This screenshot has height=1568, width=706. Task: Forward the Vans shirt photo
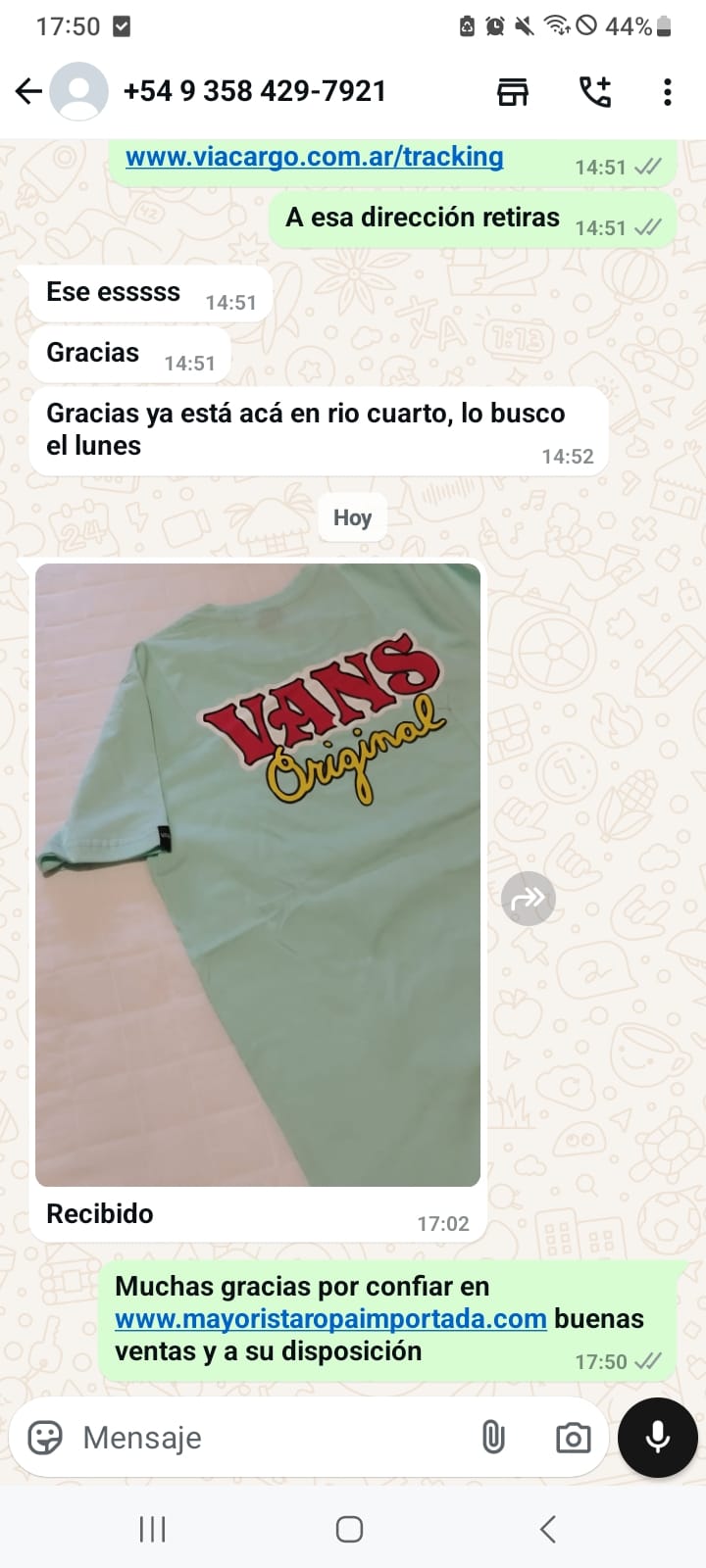point(529,899)
